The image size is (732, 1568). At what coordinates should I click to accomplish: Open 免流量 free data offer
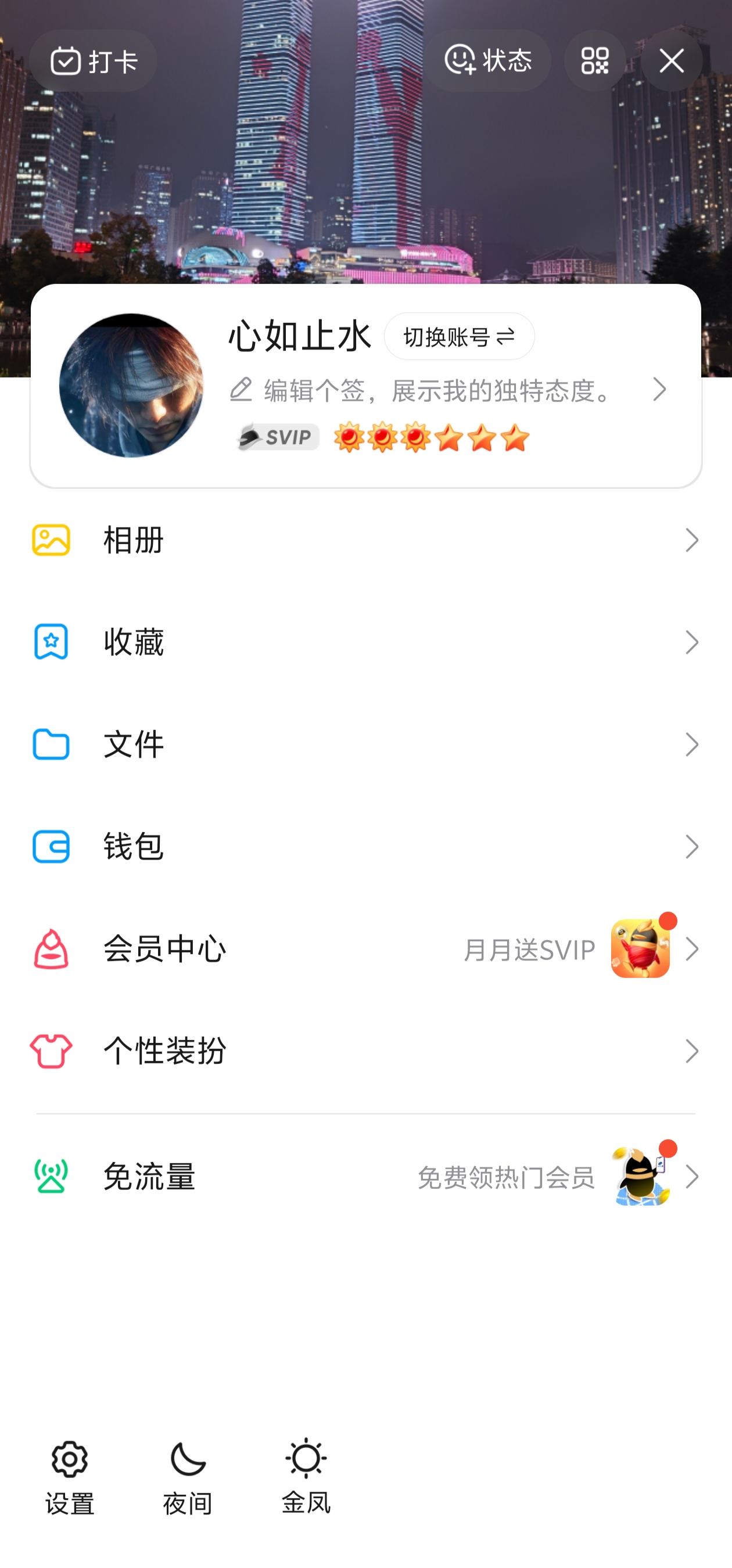coord(365,1177)
